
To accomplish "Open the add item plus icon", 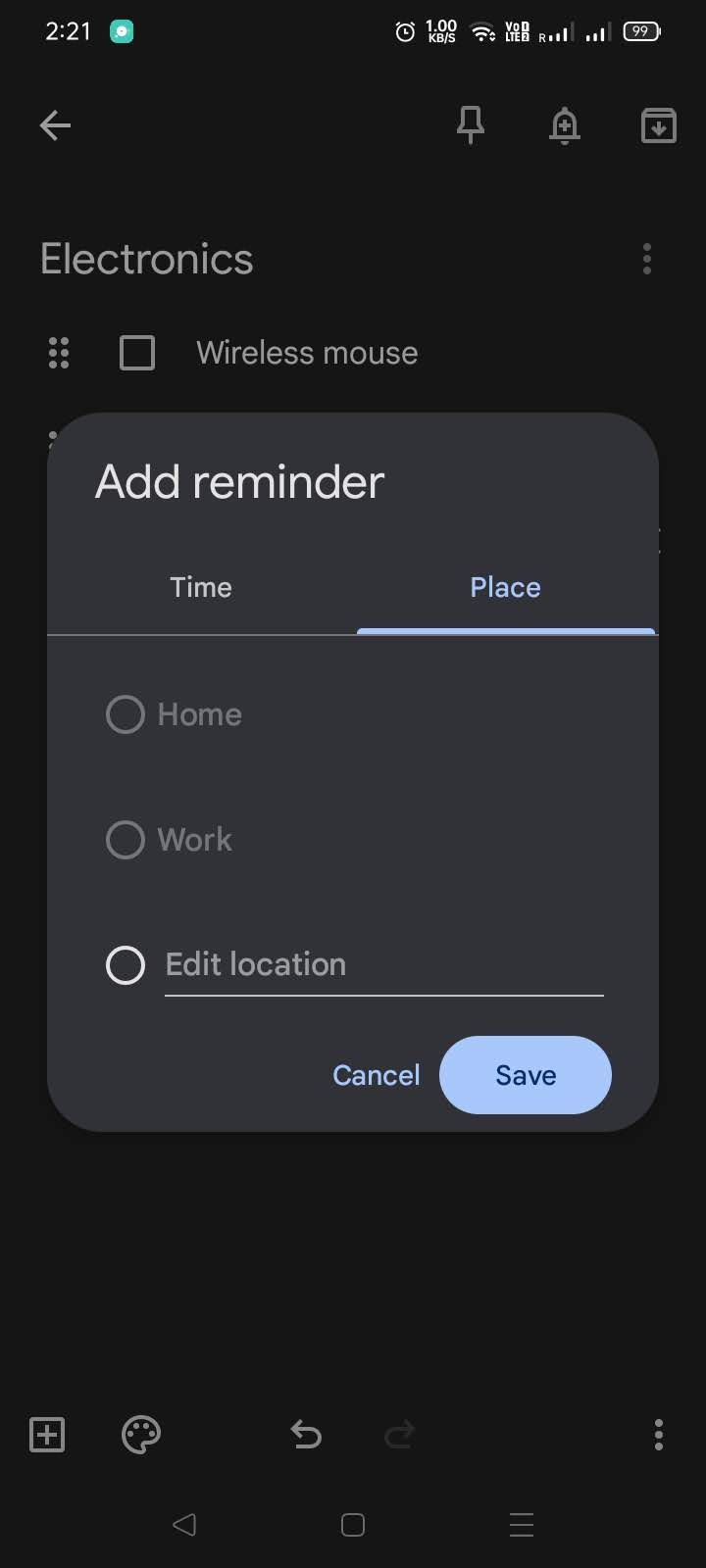I will (46, 1435).
